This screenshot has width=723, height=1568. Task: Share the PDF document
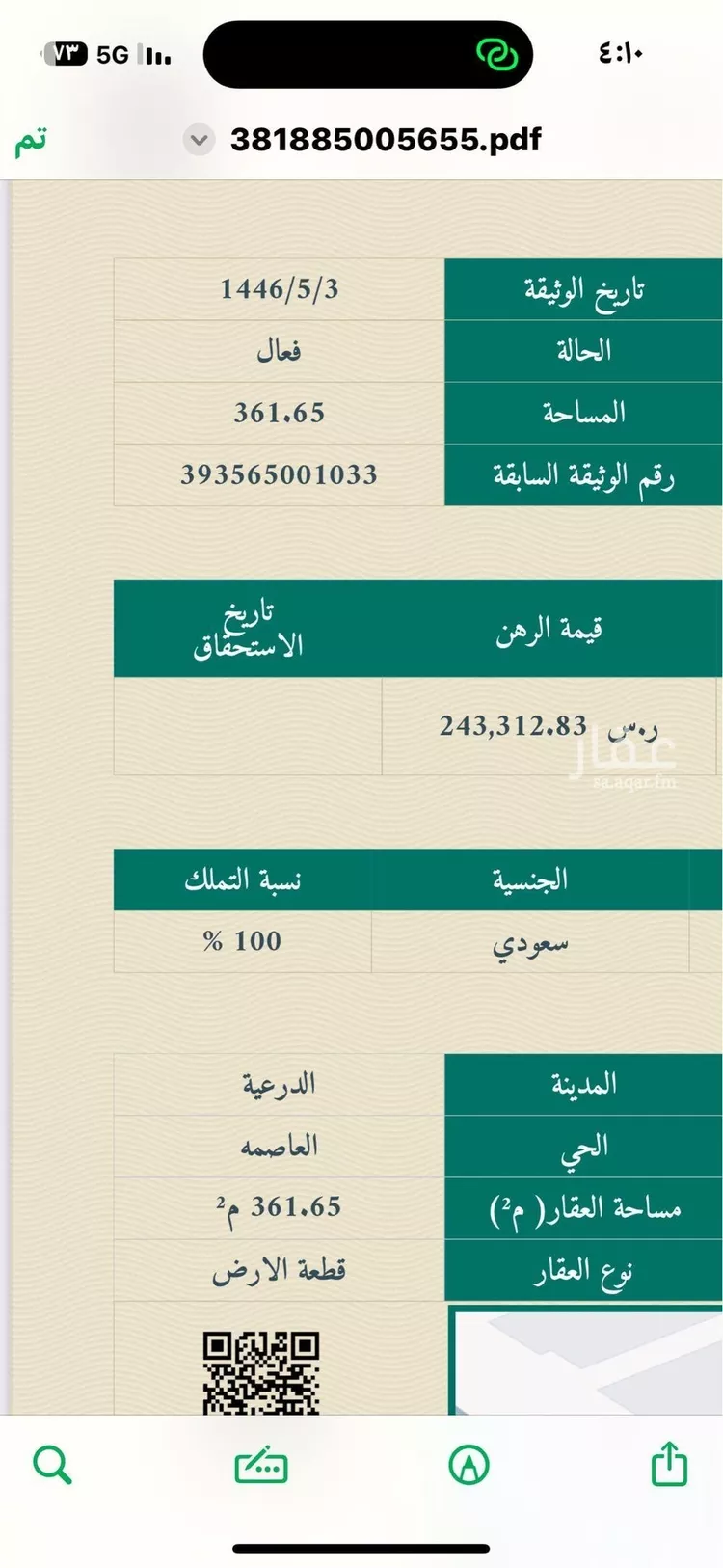(x=669, y=1464)
